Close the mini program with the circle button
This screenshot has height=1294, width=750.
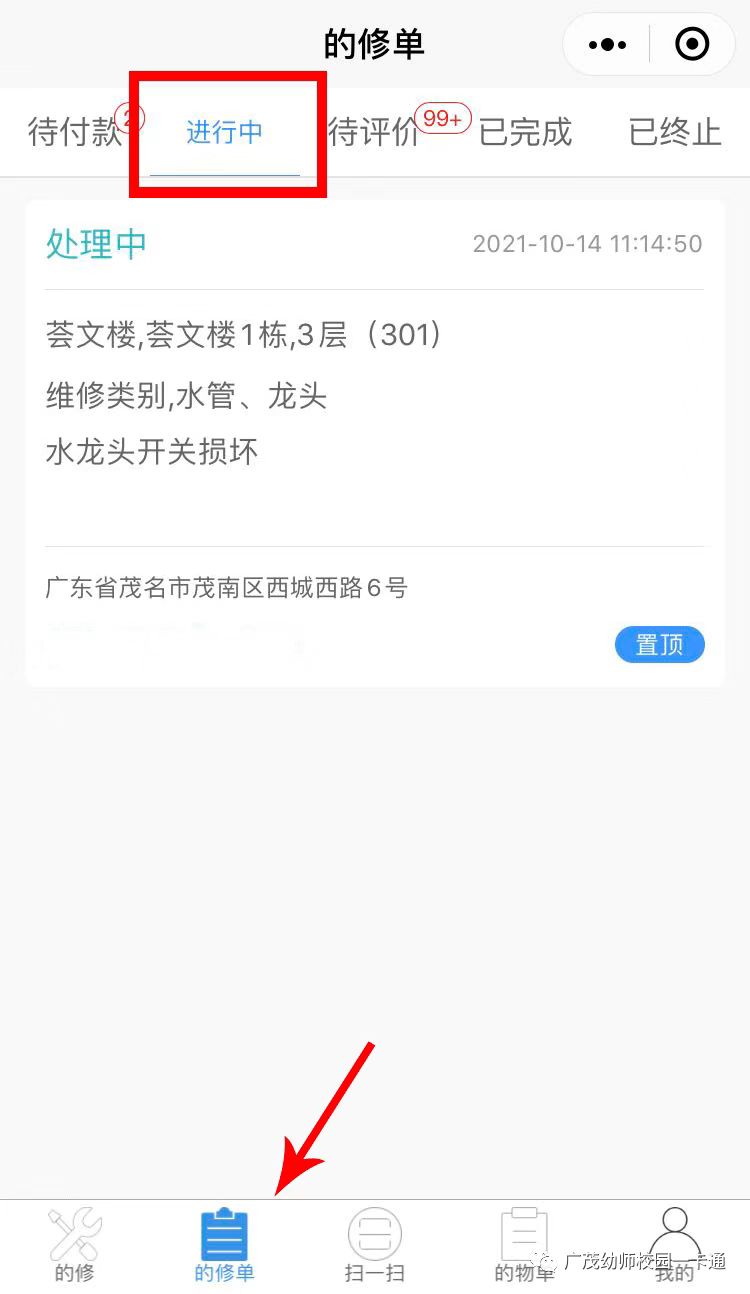click(x=692, y=45)
